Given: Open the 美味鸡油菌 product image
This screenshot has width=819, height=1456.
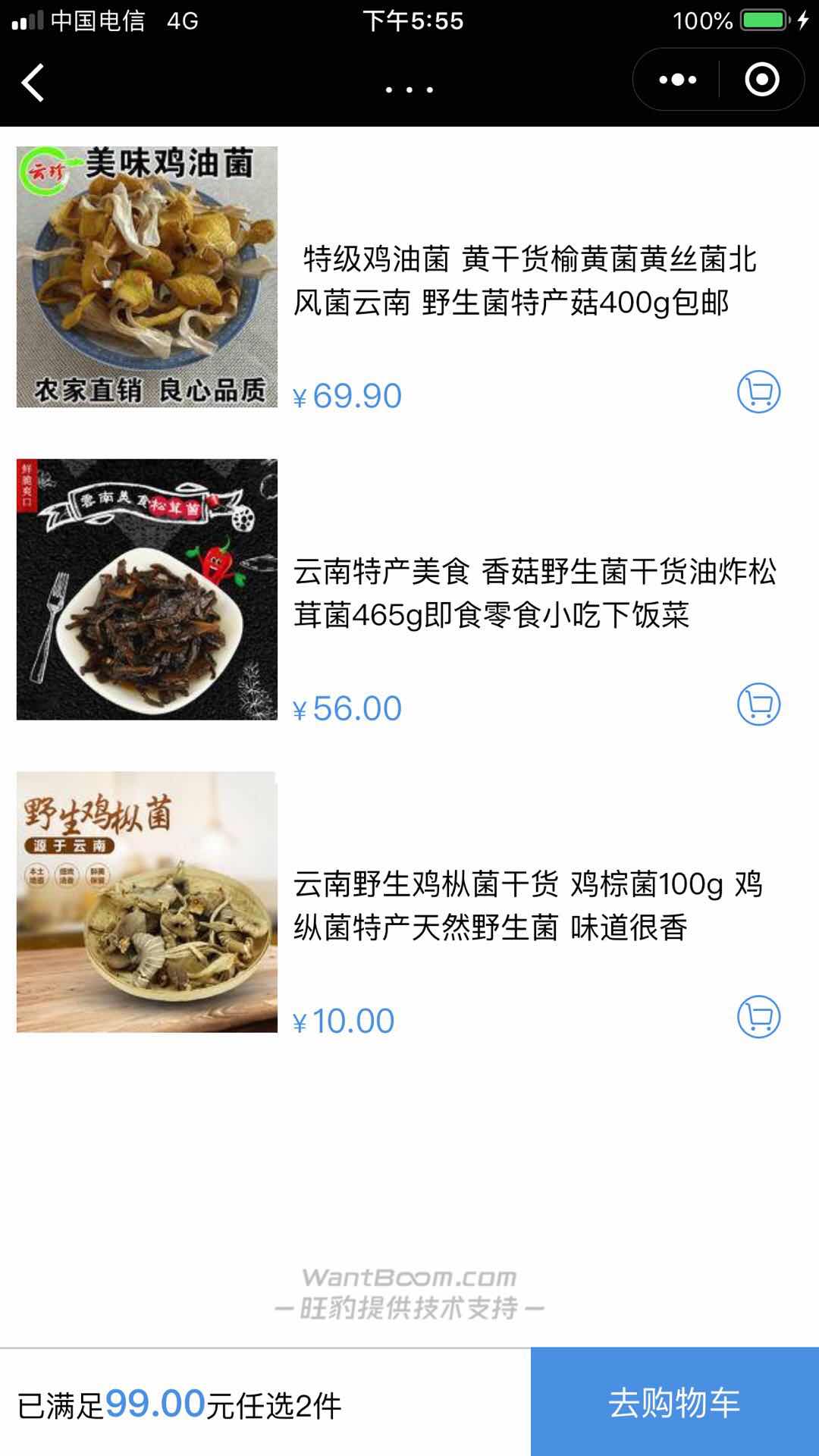Looking at the screenshot, I should click(x=147, y=277).
